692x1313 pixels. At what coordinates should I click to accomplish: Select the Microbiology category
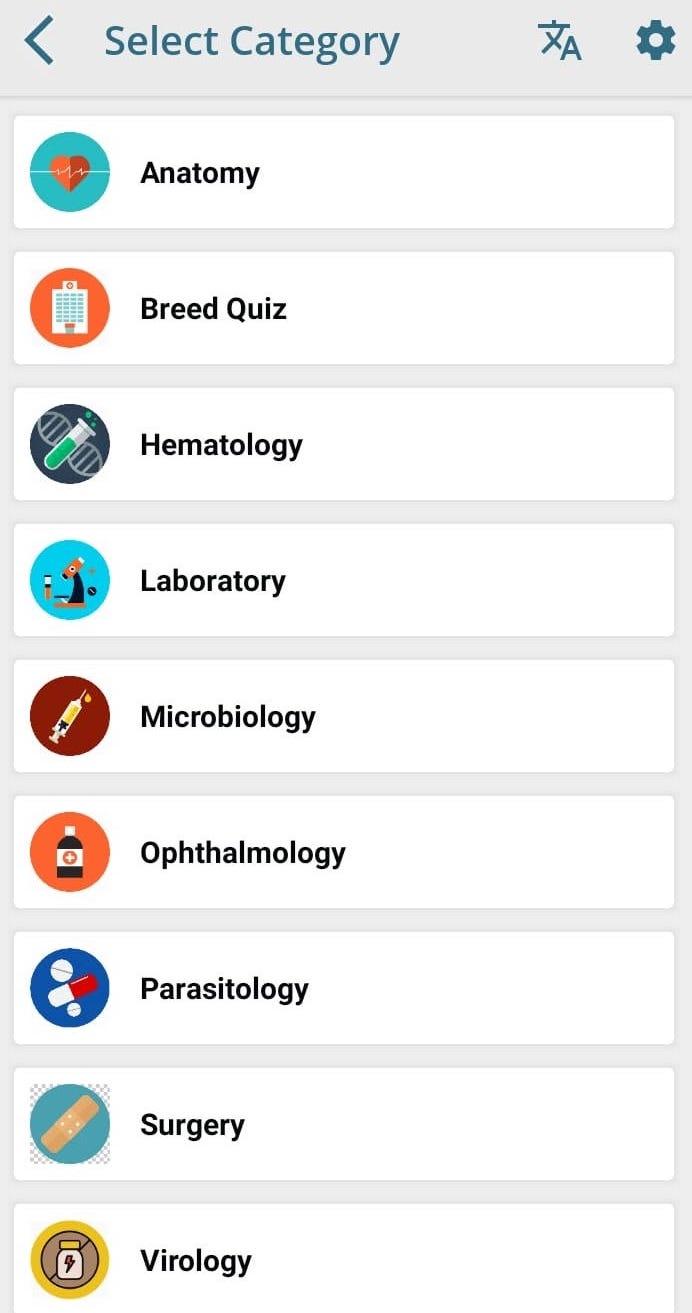[344, 716]
